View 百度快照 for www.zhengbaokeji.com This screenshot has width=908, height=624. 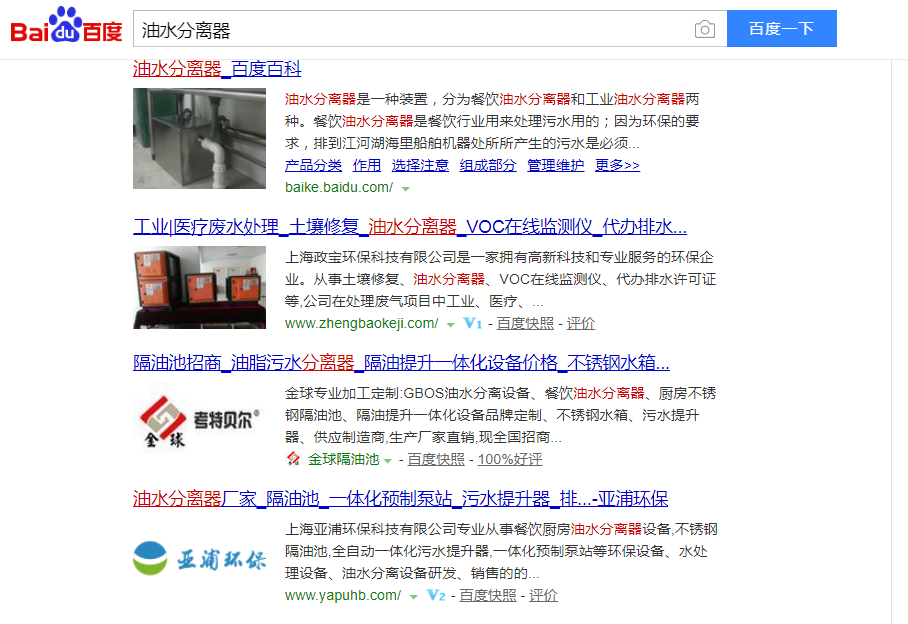525,323
